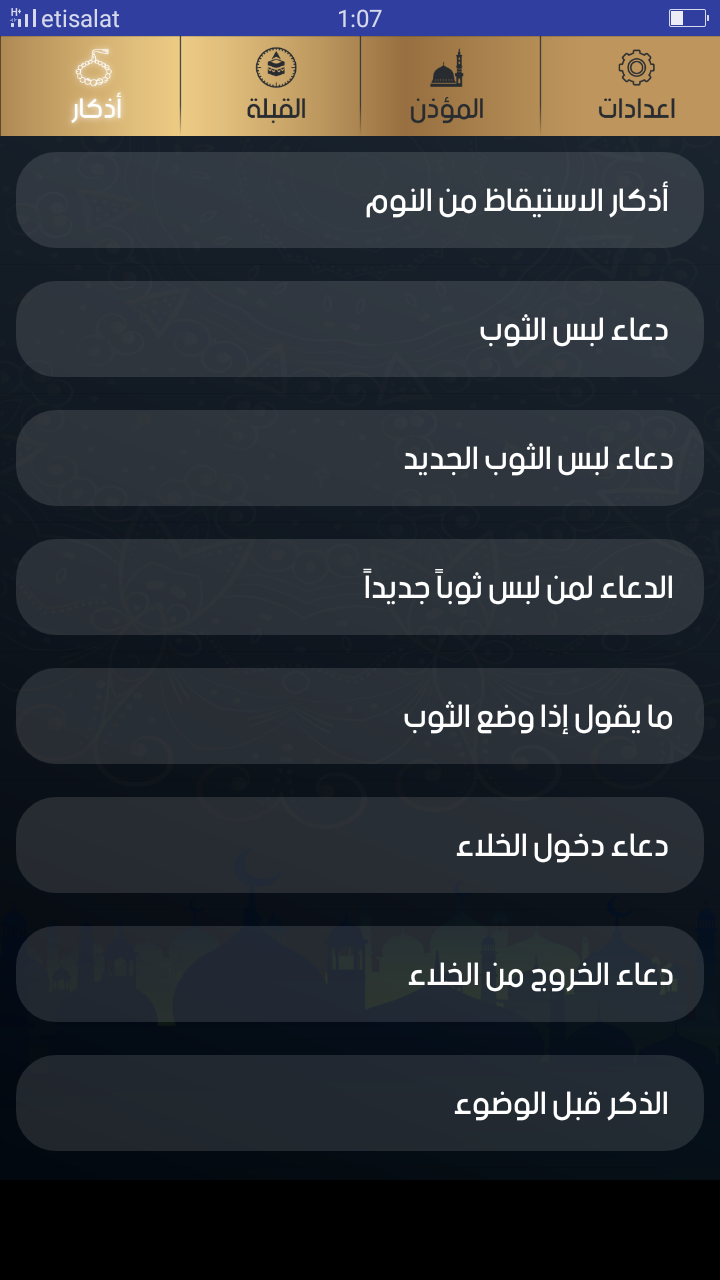The width and height of the screenshot is (720, 1280).
Task: Switch to the اعدادات settings tab
Action: [x=631, y=86]
